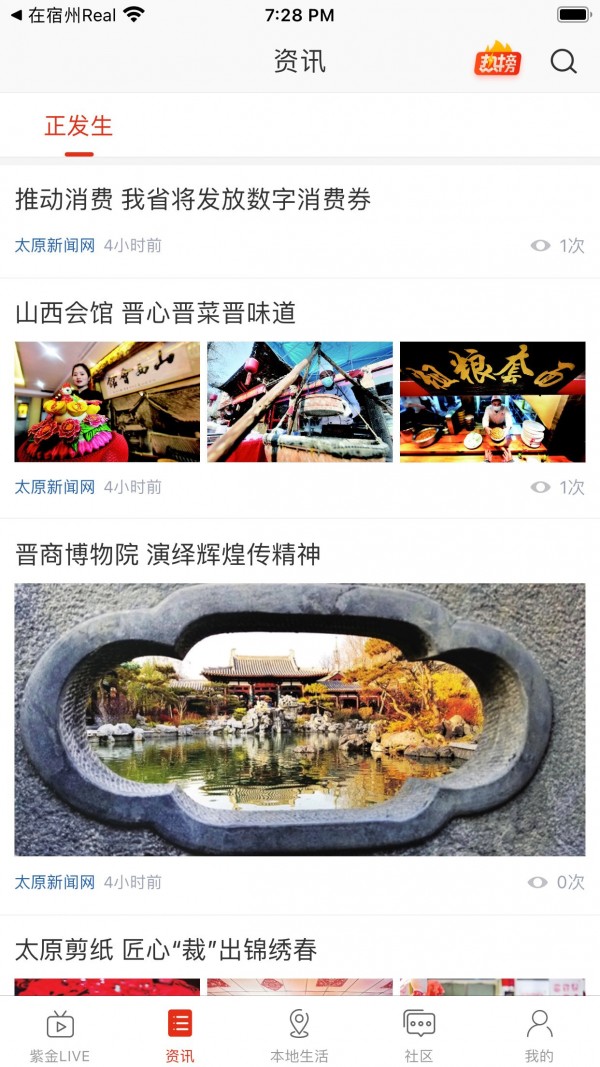The width and height of the screenshot is (600, 1067).
Task: Switch to the 紫金LIVE tab
Action: [x=60, y=1034]
